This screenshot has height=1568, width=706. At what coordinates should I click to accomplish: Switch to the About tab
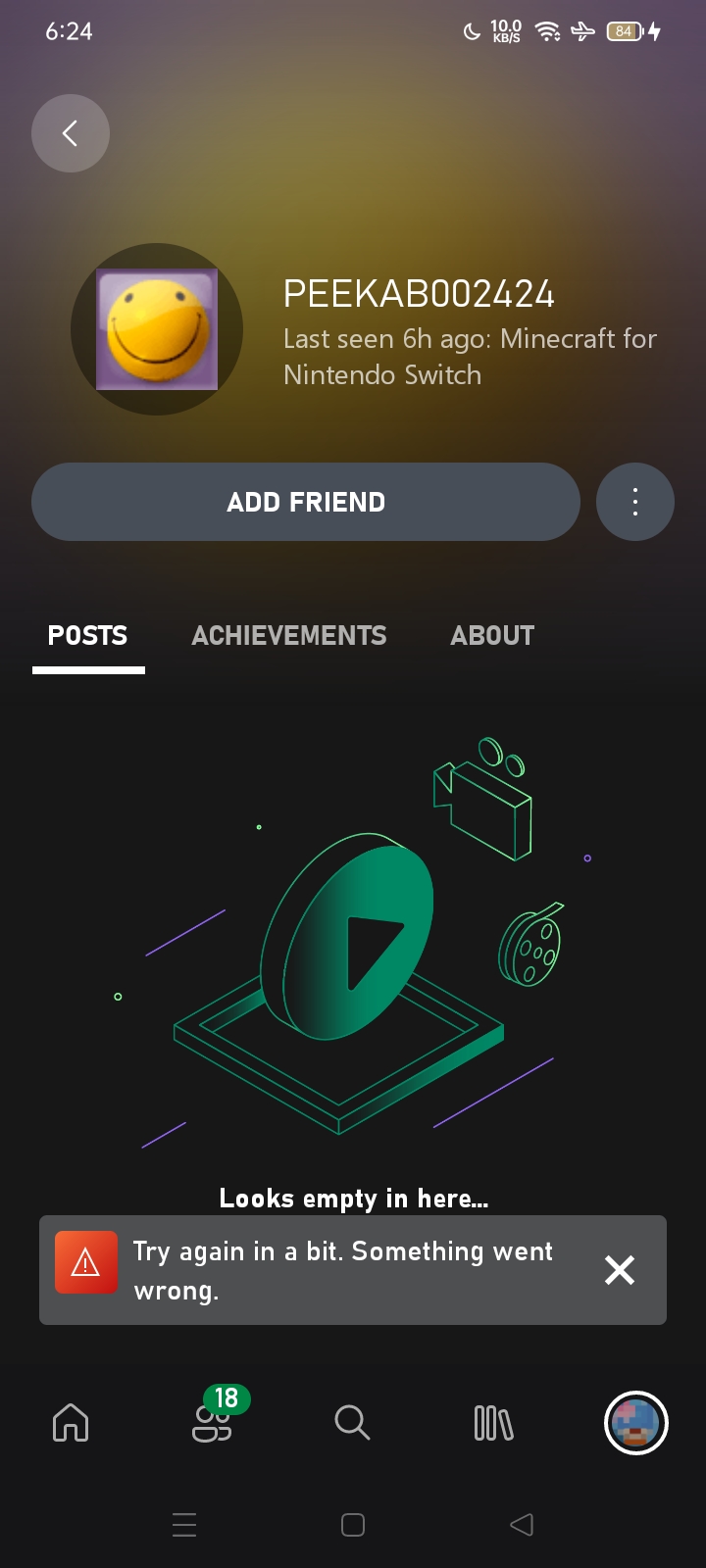point(492,636)
